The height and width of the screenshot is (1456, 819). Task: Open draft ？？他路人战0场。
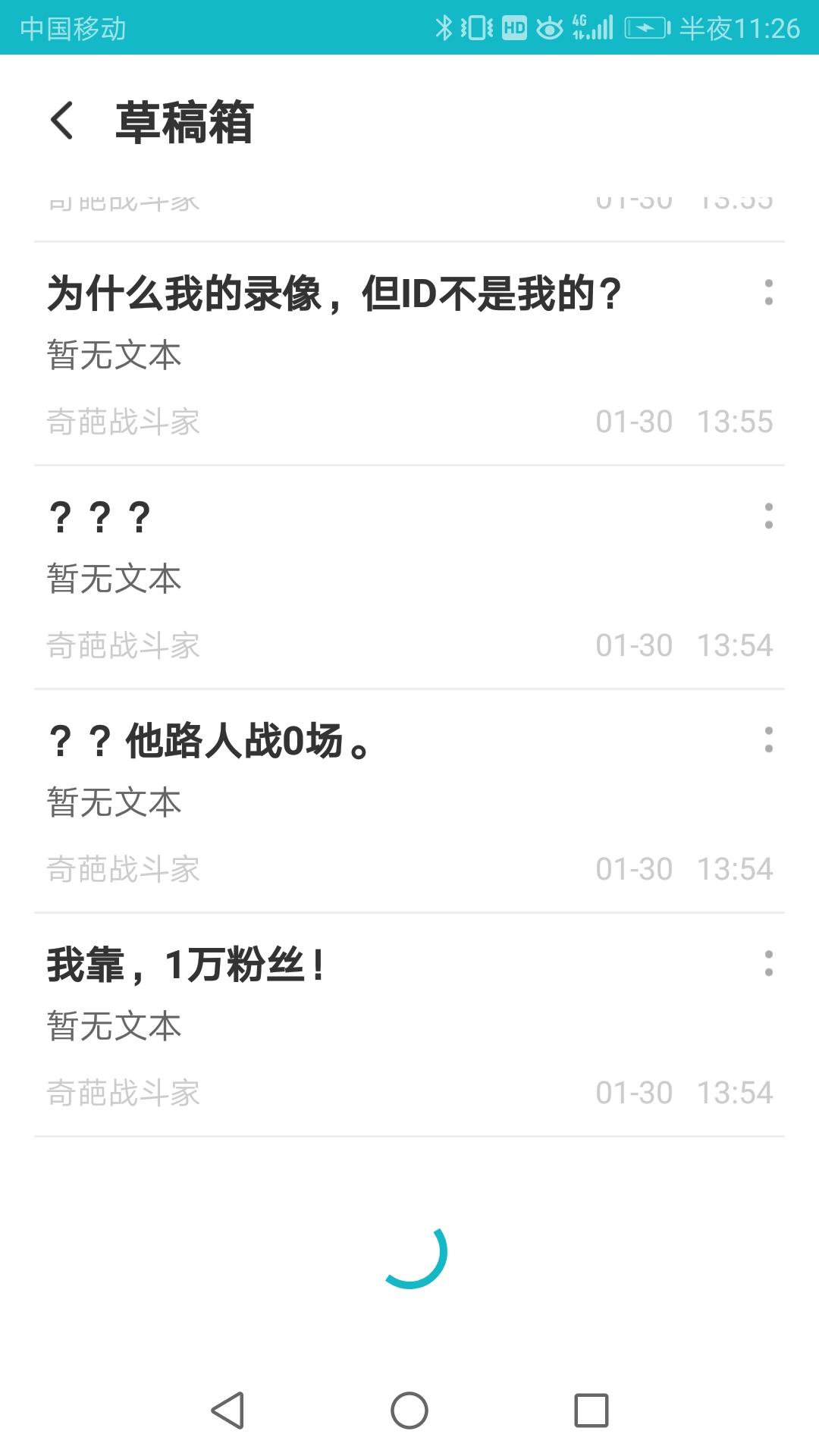pos(409,801)
